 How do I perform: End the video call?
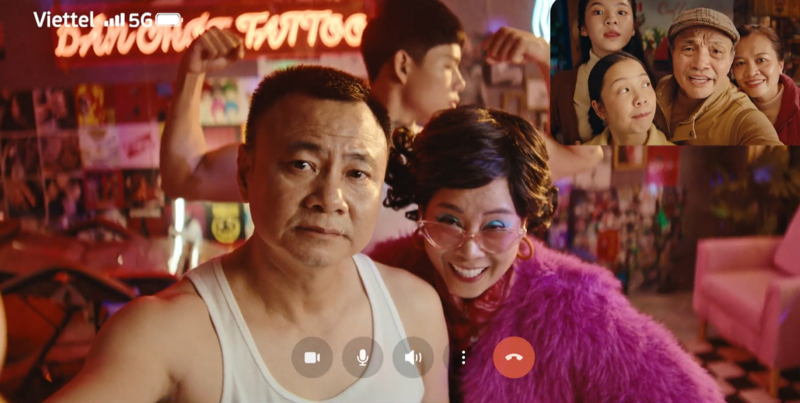514,357
